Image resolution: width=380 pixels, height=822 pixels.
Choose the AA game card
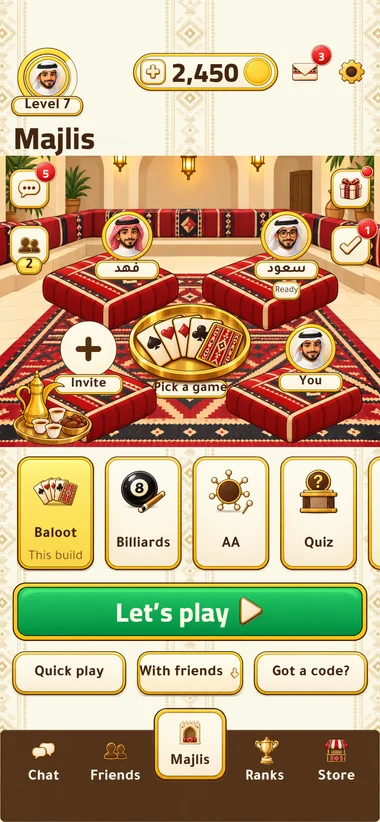231,513
